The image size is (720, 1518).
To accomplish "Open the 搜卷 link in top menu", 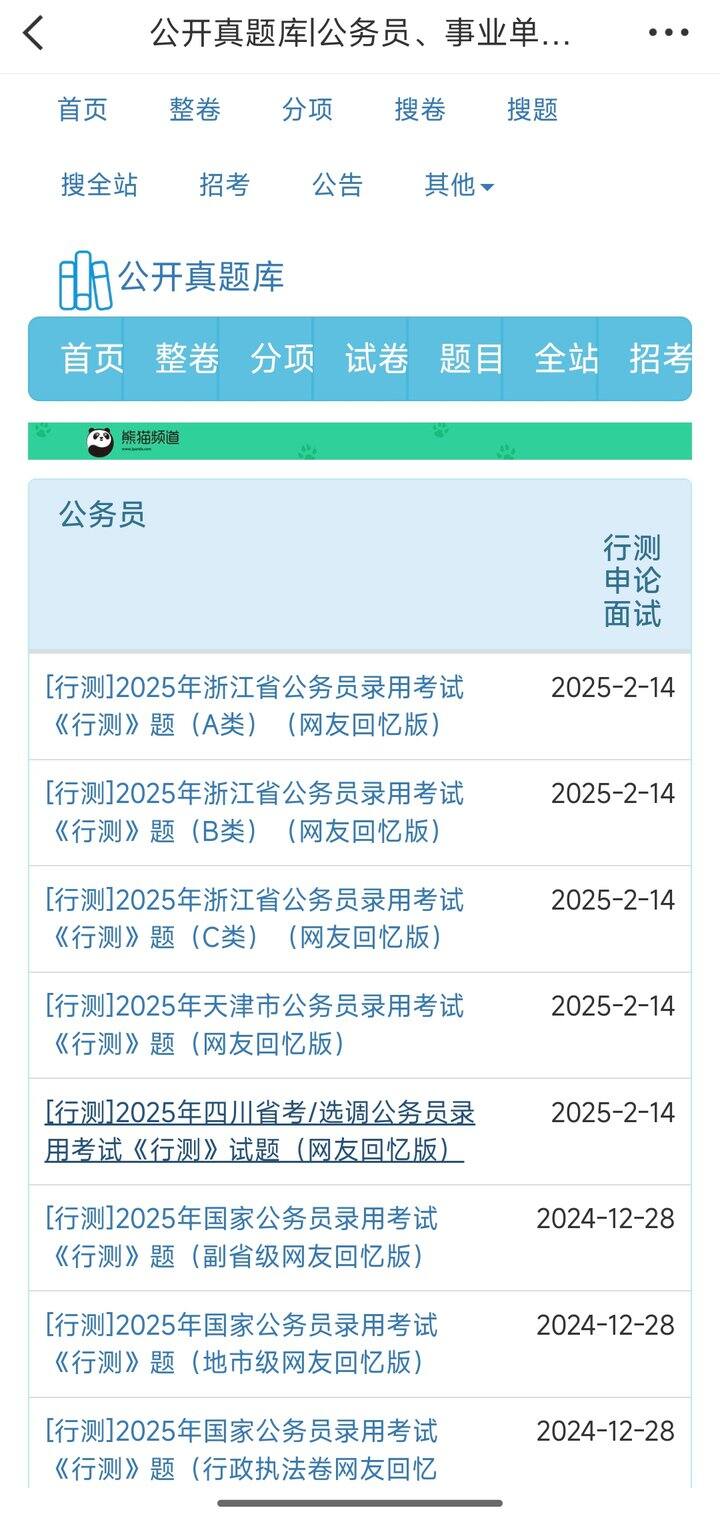I will [420, 110].
